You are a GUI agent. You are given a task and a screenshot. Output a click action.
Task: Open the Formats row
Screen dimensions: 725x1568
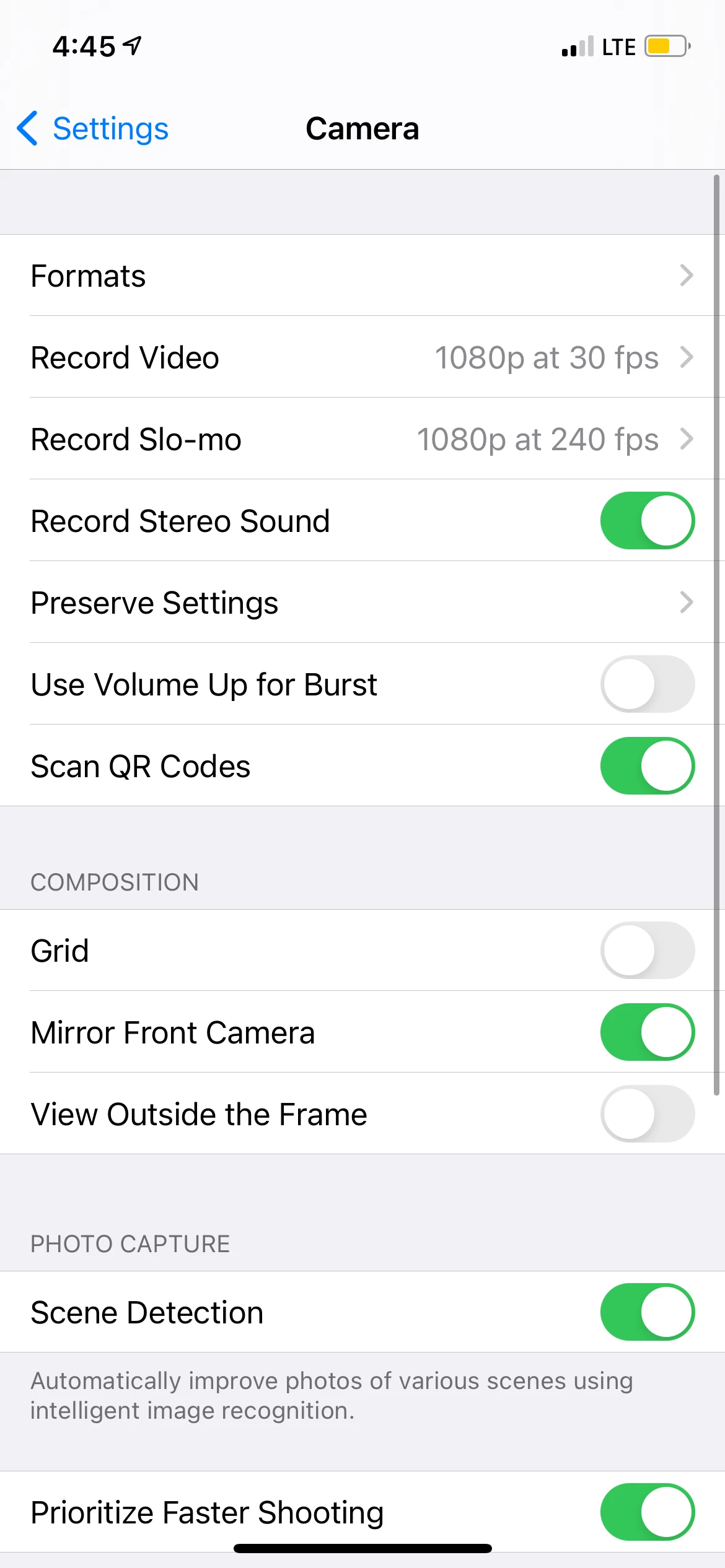[x=362, y=276]
